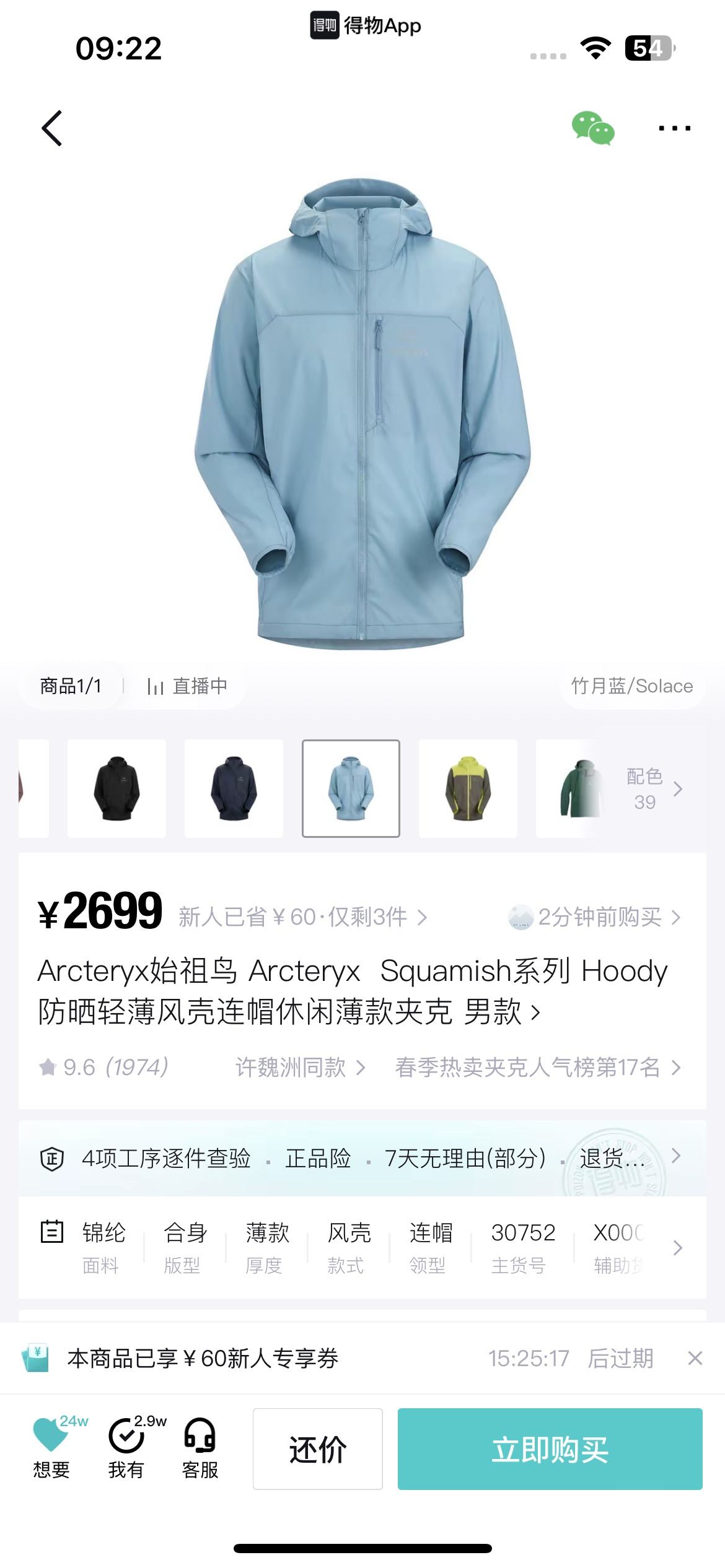Tap 立即购买 to buy now
This screenshot has width=725, height=1568.
pos(550,1448)
